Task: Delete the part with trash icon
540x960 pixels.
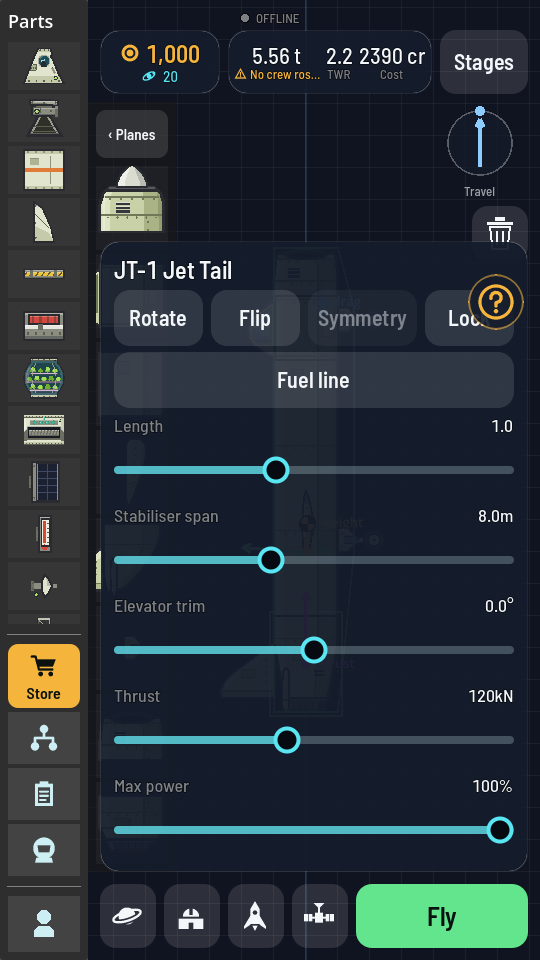Action: click(x=500, y=231)
